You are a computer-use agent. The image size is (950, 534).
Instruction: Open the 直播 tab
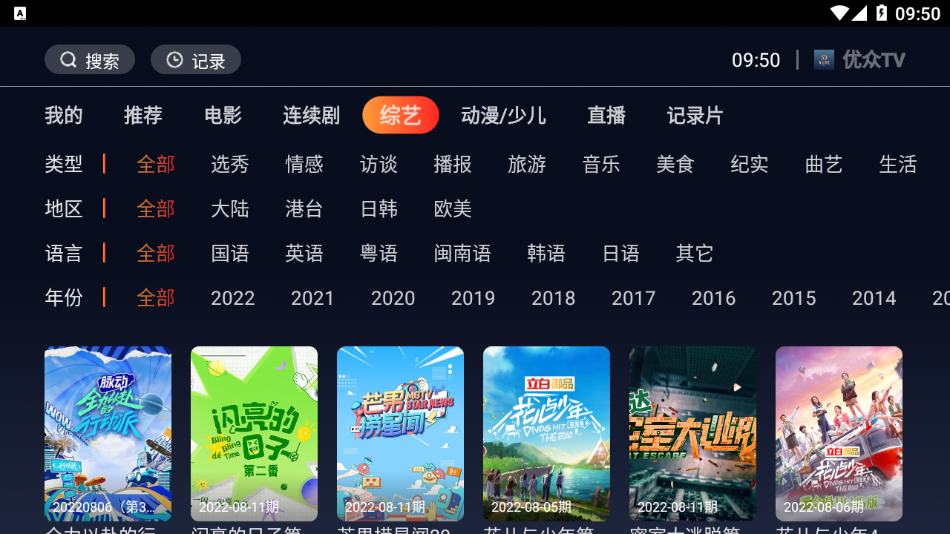coord(606,115)
